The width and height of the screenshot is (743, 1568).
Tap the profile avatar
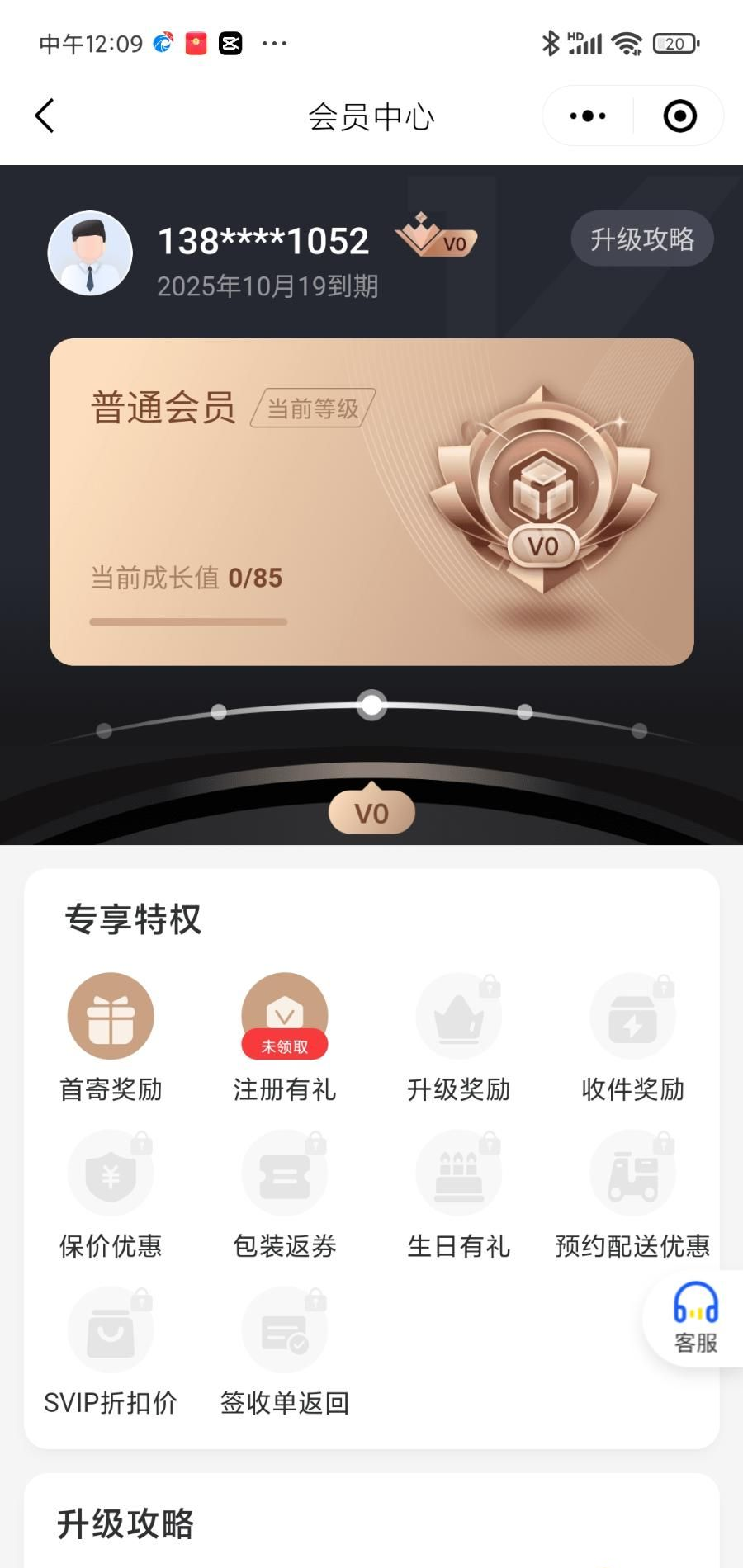point(90,253)
